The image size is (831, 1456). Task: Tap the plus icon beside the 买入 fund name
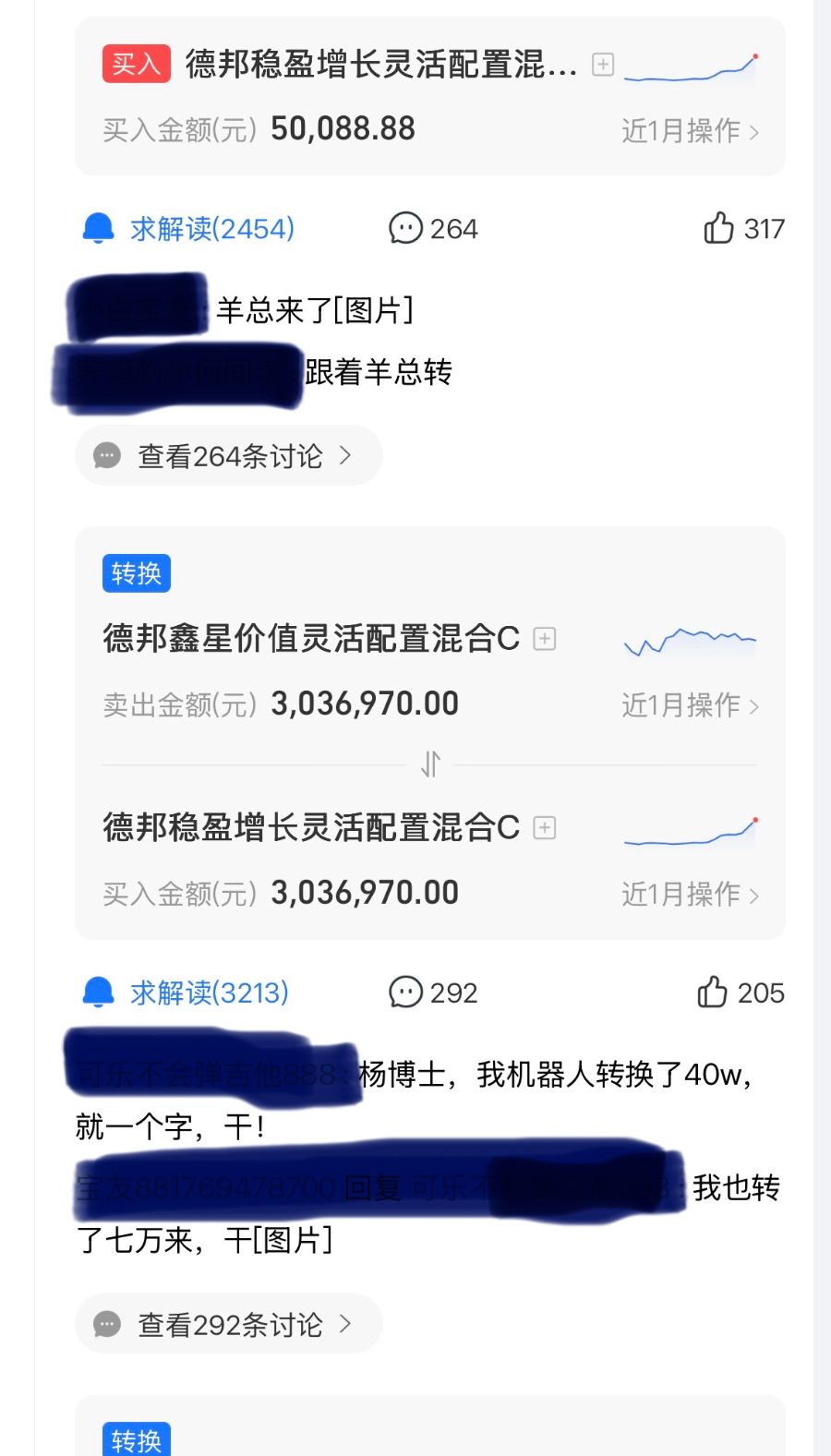click(x=603, y=65)
